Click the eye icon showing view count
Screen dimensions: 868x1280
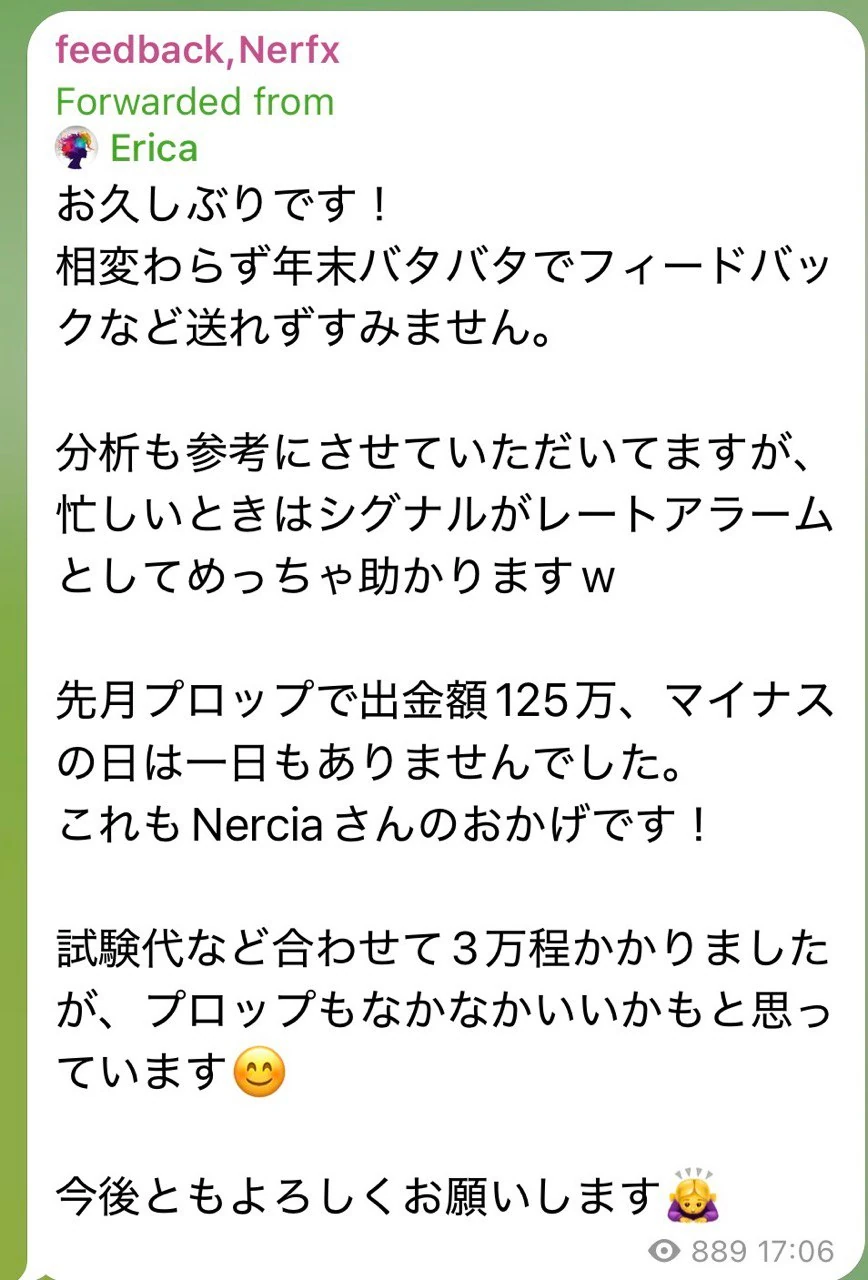(666, 1247)
